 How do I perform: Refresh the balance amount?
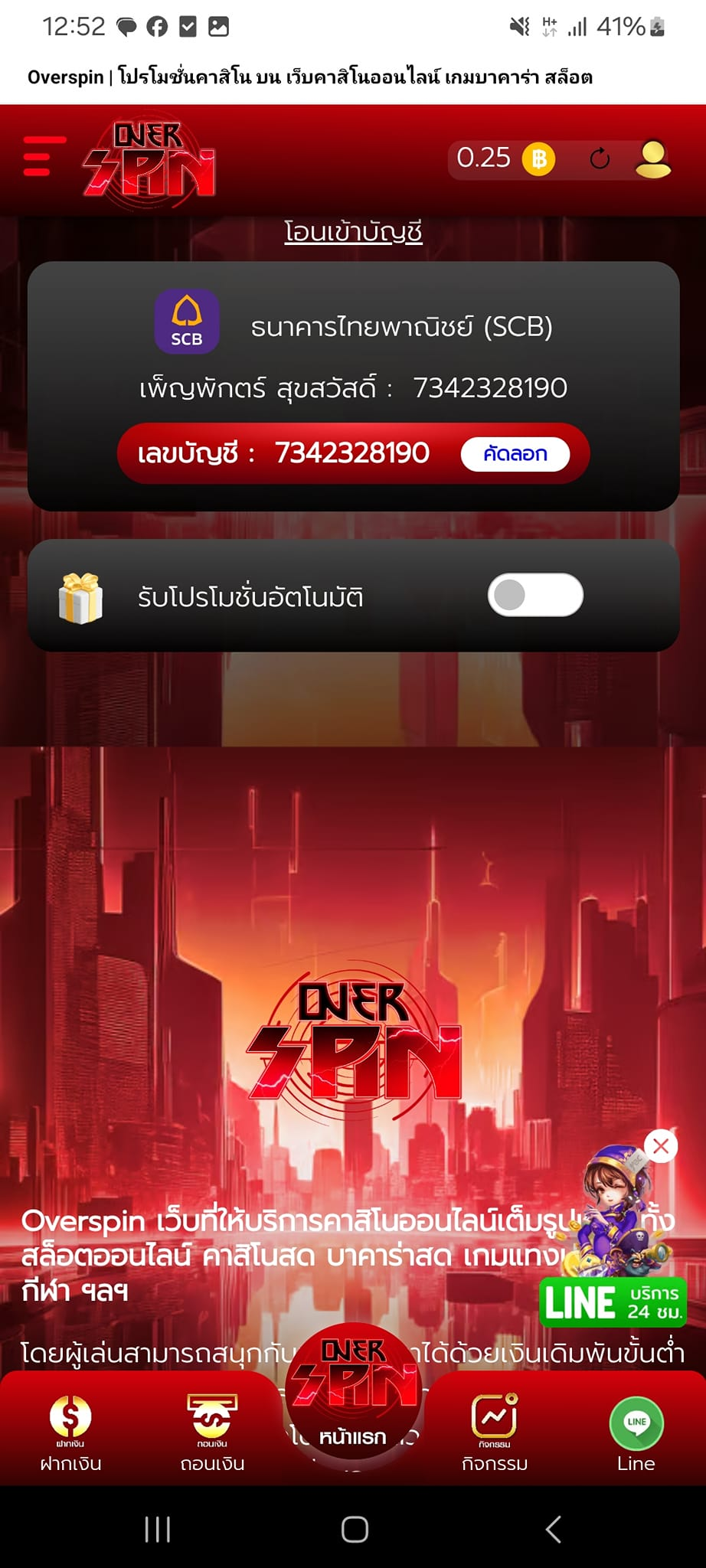coord(600,159)
